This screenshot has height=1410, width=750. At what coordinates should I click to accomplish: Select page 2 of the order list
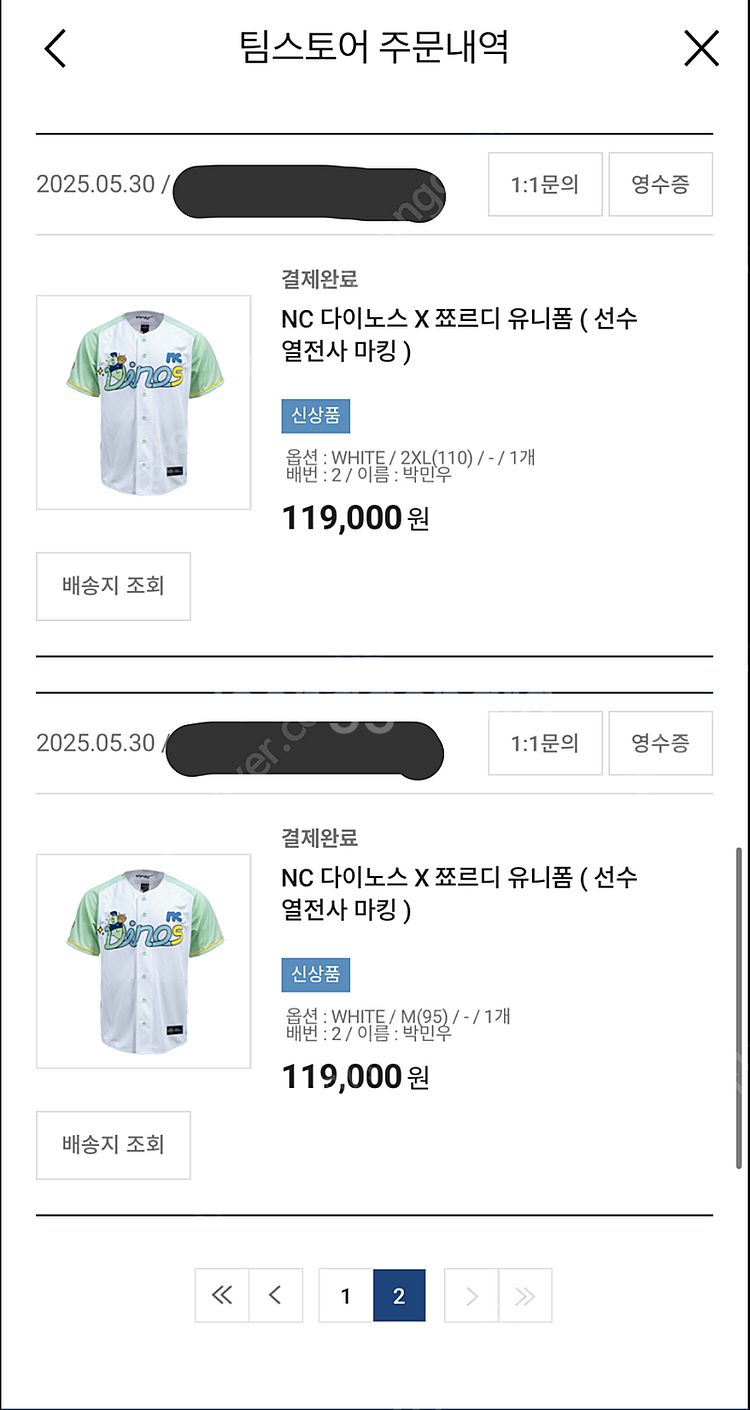coord(399,1296)
